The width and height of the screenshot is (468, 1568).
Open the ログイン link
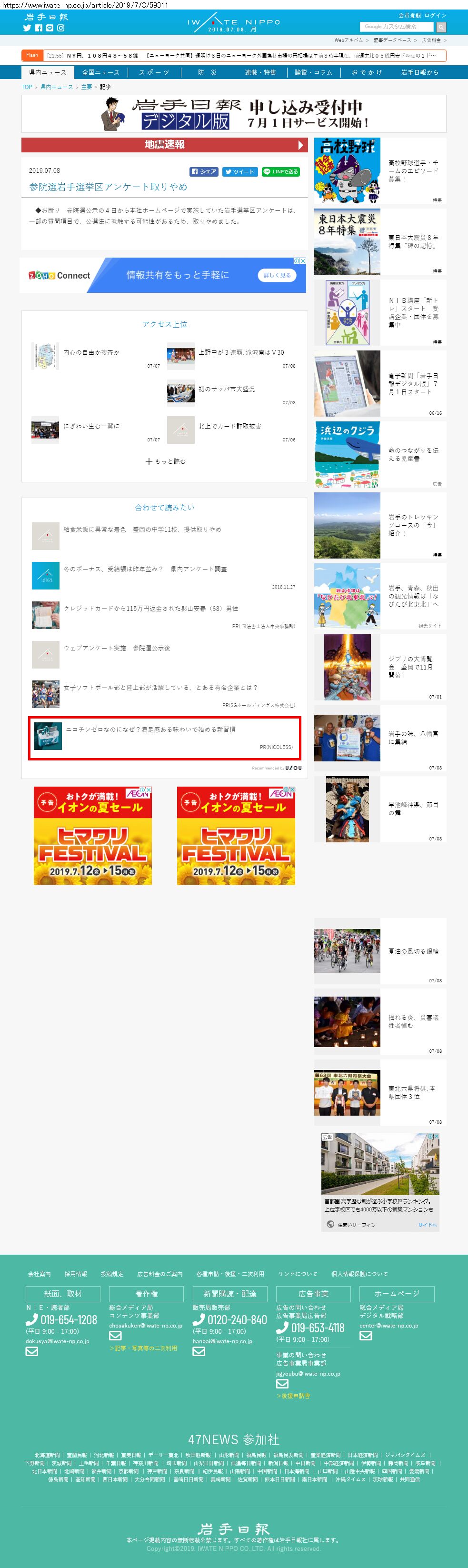click(x=435, y=15)
